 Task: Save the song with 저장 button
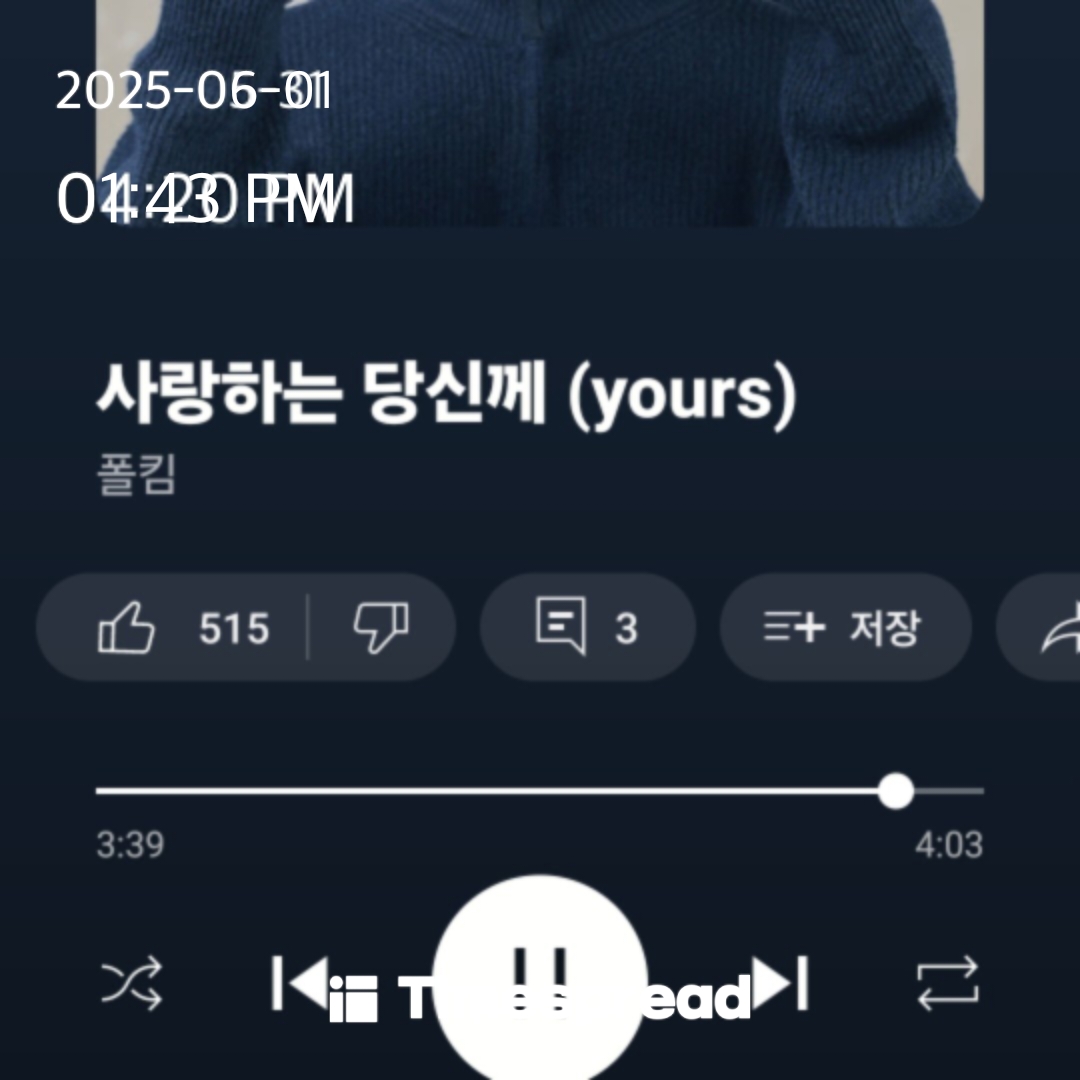[845, 628]
